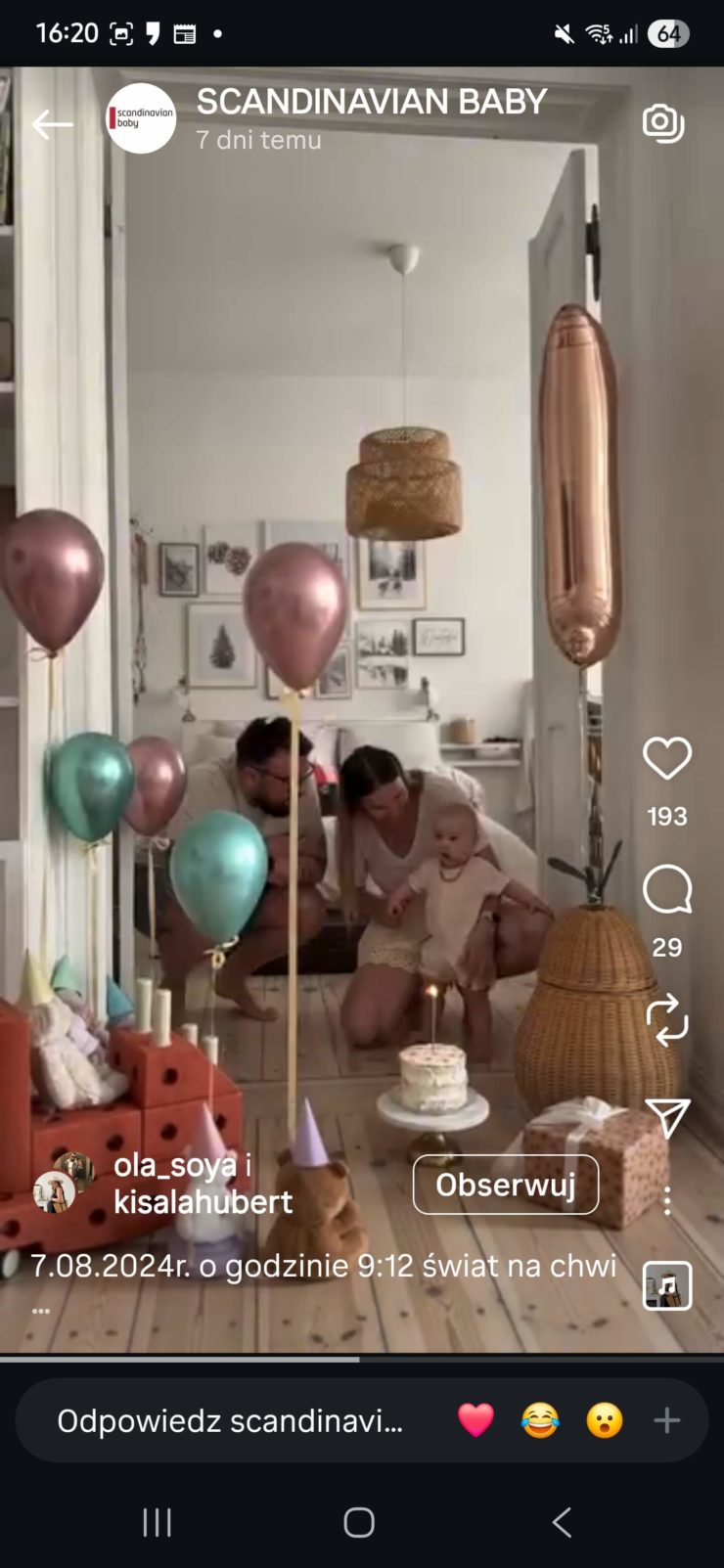Repost this reel
The image size is (724, 1568).
pos(667,1019)
